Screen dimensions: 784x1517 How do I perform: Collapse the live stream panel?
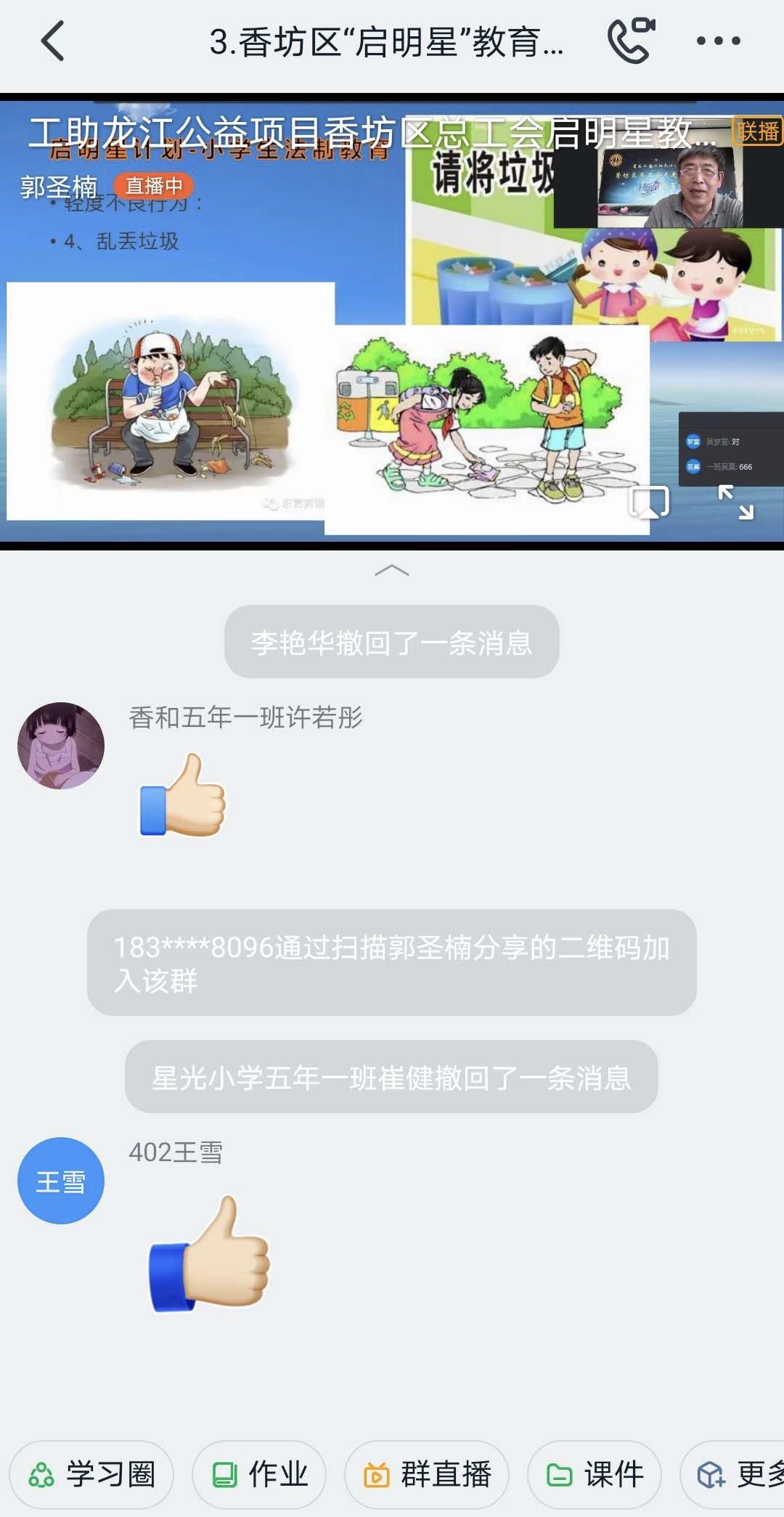(x=391, y=571)
